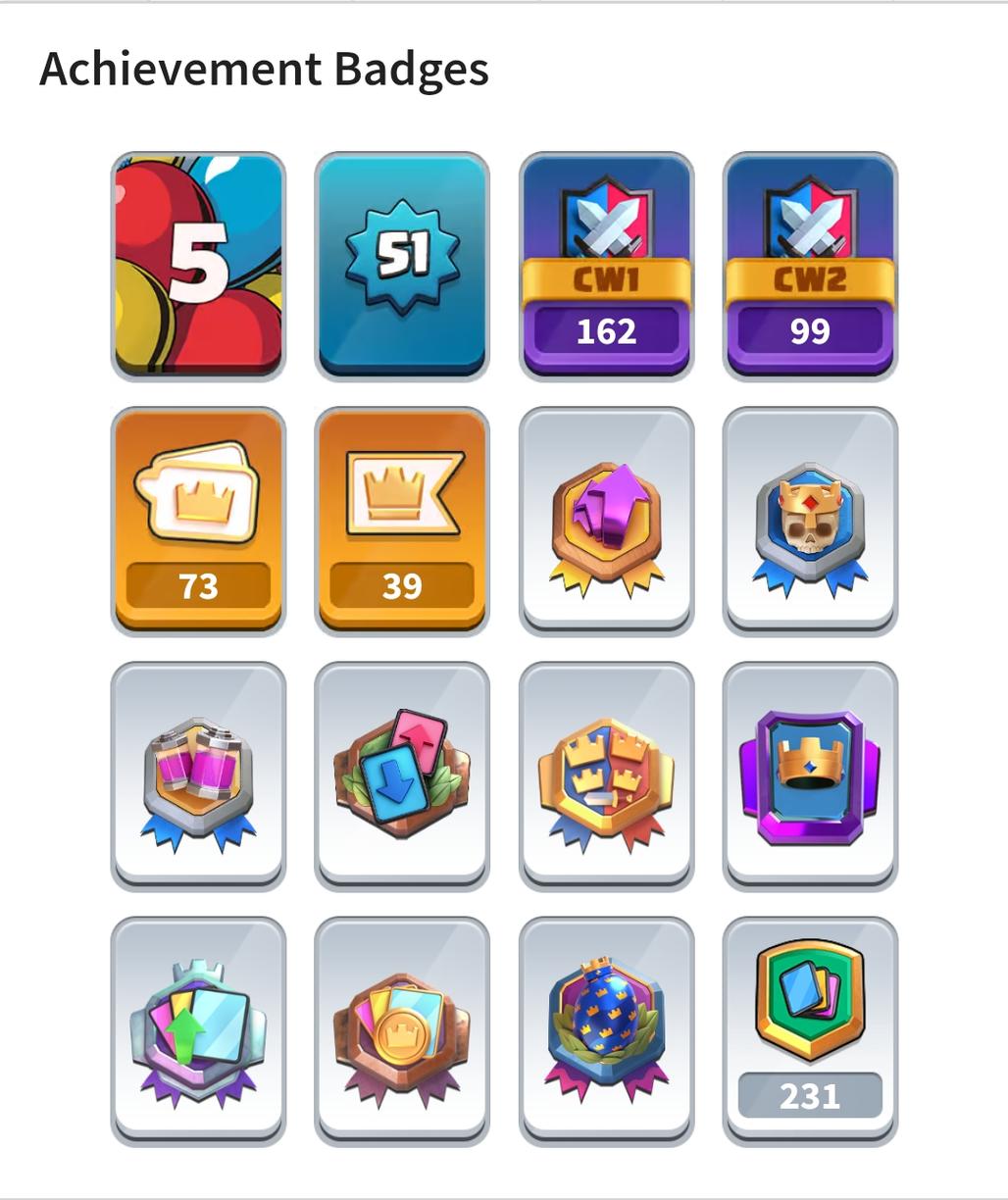Tap the gold crown banner badge

coord(810,775)
